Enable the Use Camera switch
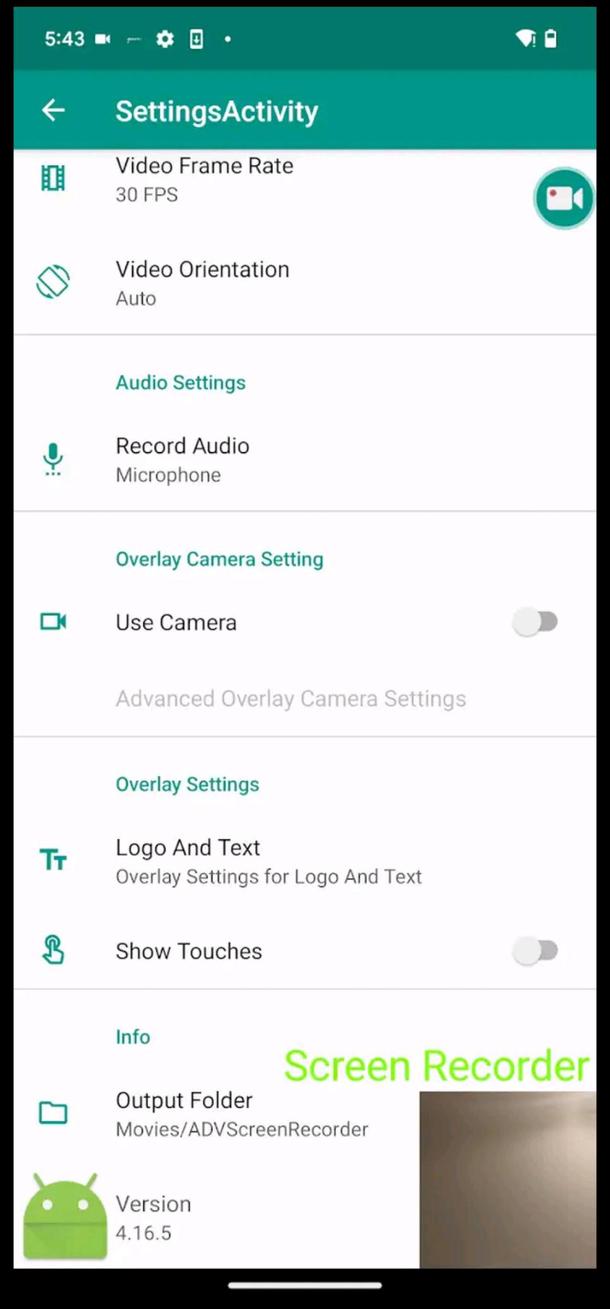The width and height of the screenshot is (610, 1309). click(x=535, y=622)
